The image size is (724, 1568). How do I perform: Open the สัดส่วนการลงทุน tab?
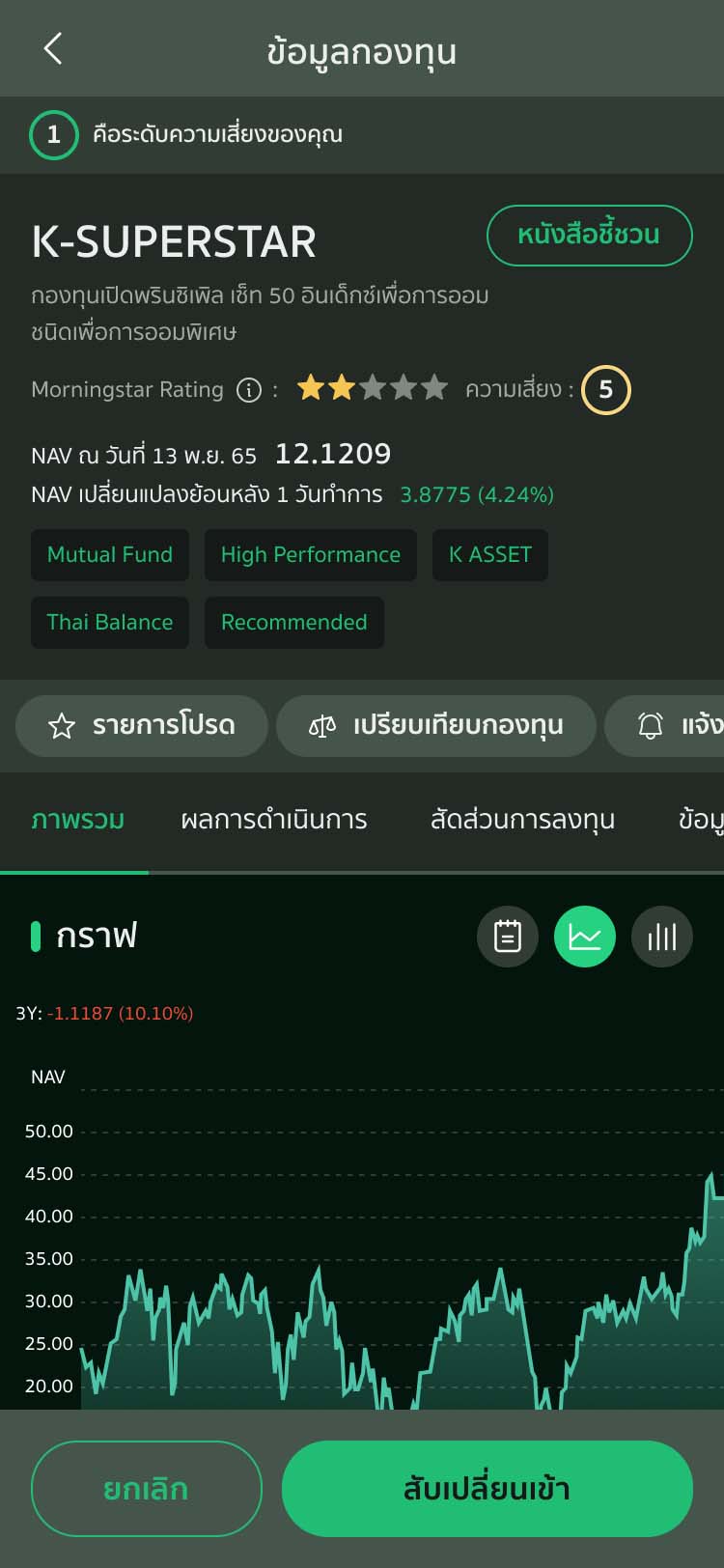tap(522, 820)
